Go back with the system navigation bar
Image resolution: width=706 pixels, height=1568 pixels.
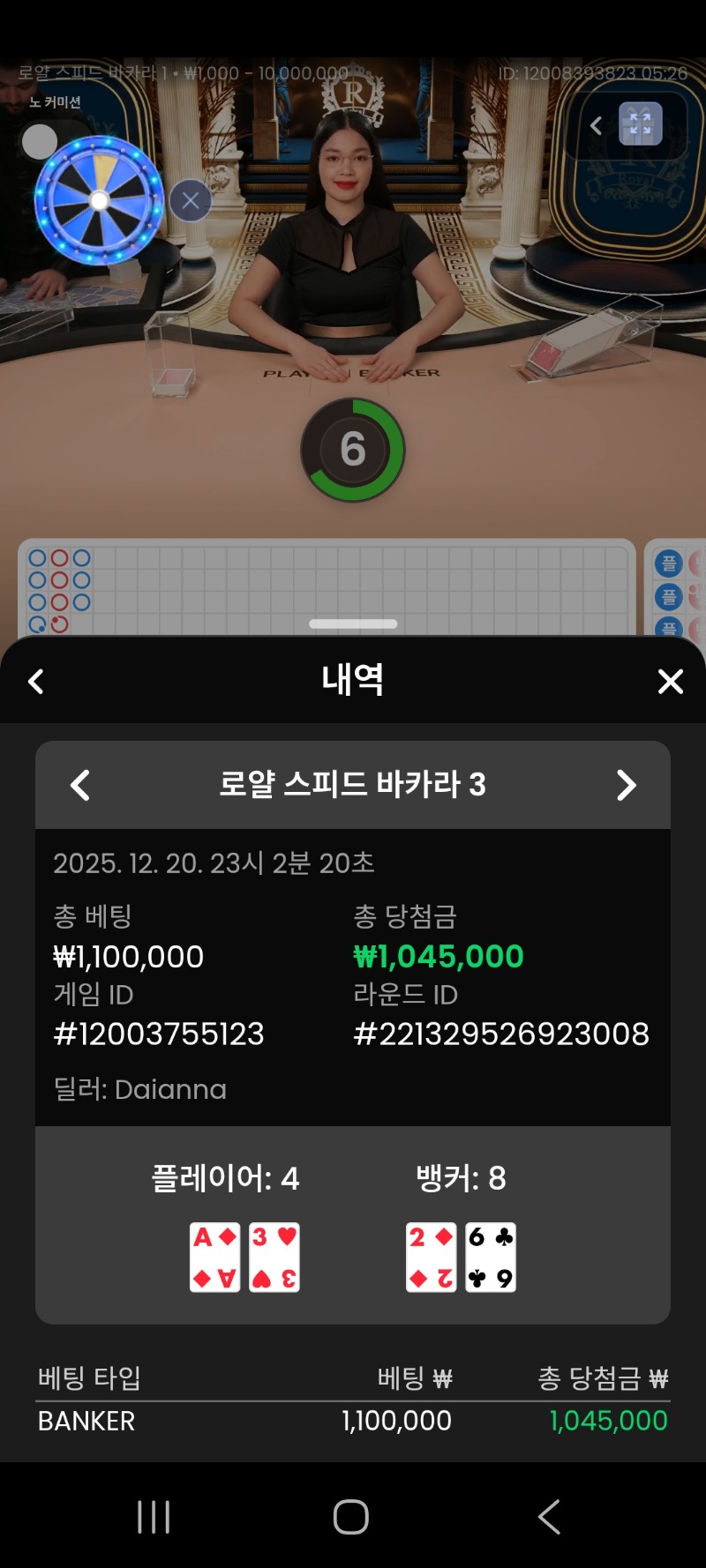(x=549, y=1517)
